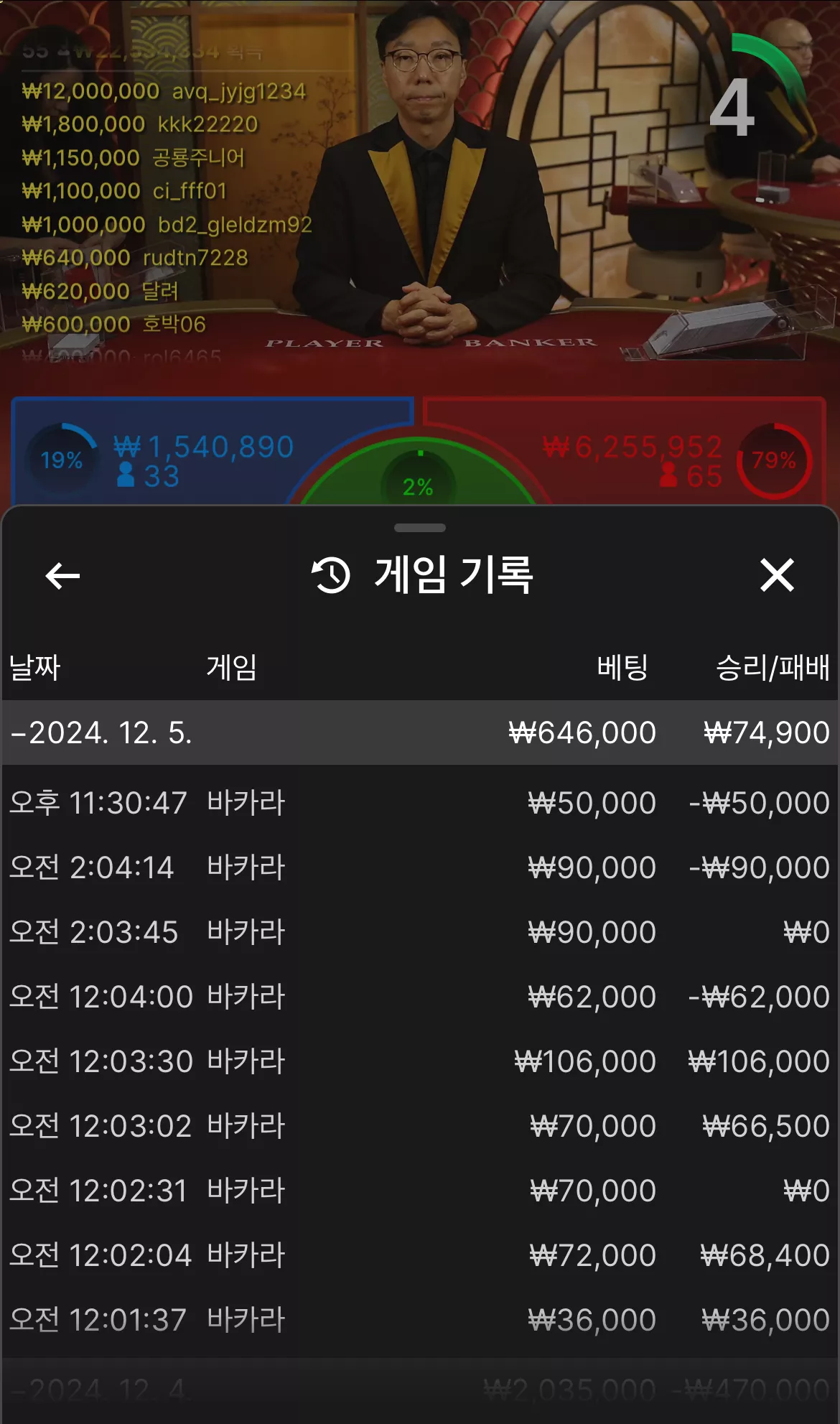
Task: Open the 오전 12:04:00 바카라 record
Action: tap(420, 996)
